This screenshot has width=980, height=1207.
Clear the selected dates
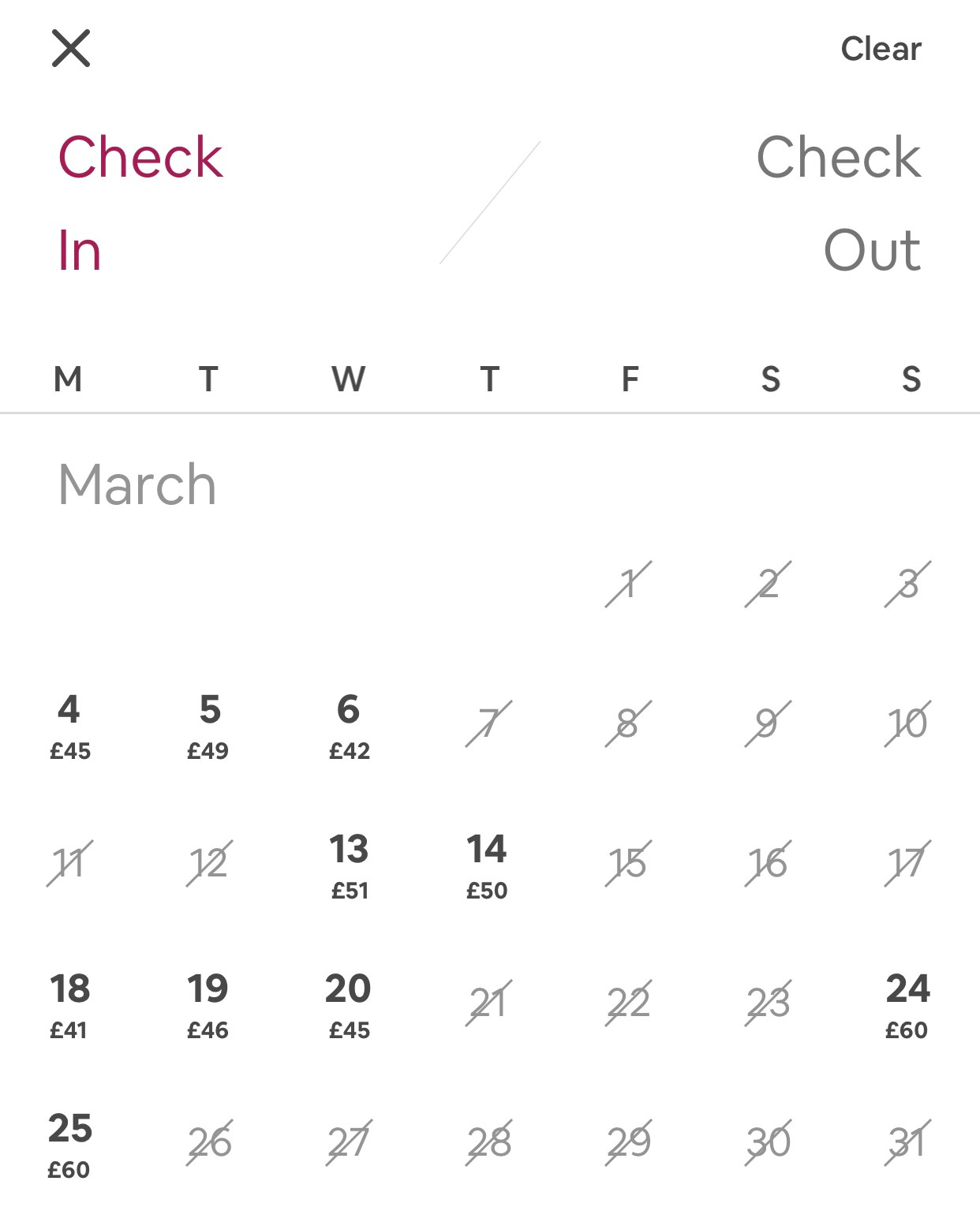pos(881,49)
